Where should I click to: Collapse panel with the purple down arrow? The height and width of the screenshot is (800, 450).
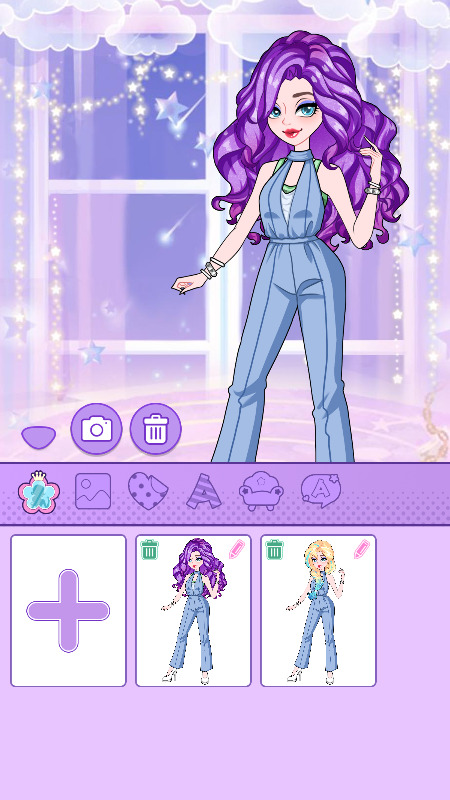pos(38,437)
